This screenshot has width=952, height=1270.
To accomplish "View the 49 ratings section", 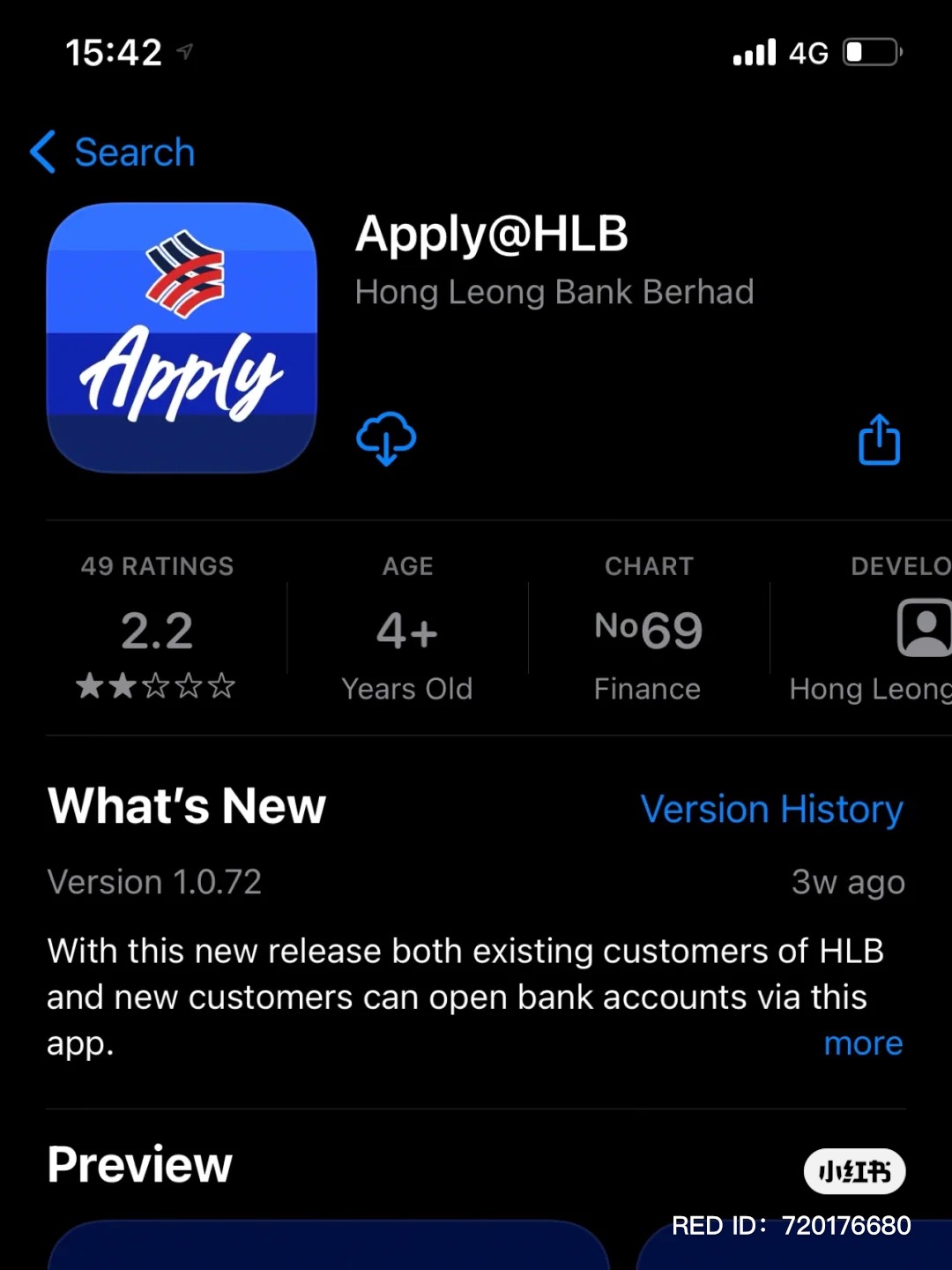I will tap(157, 628).
